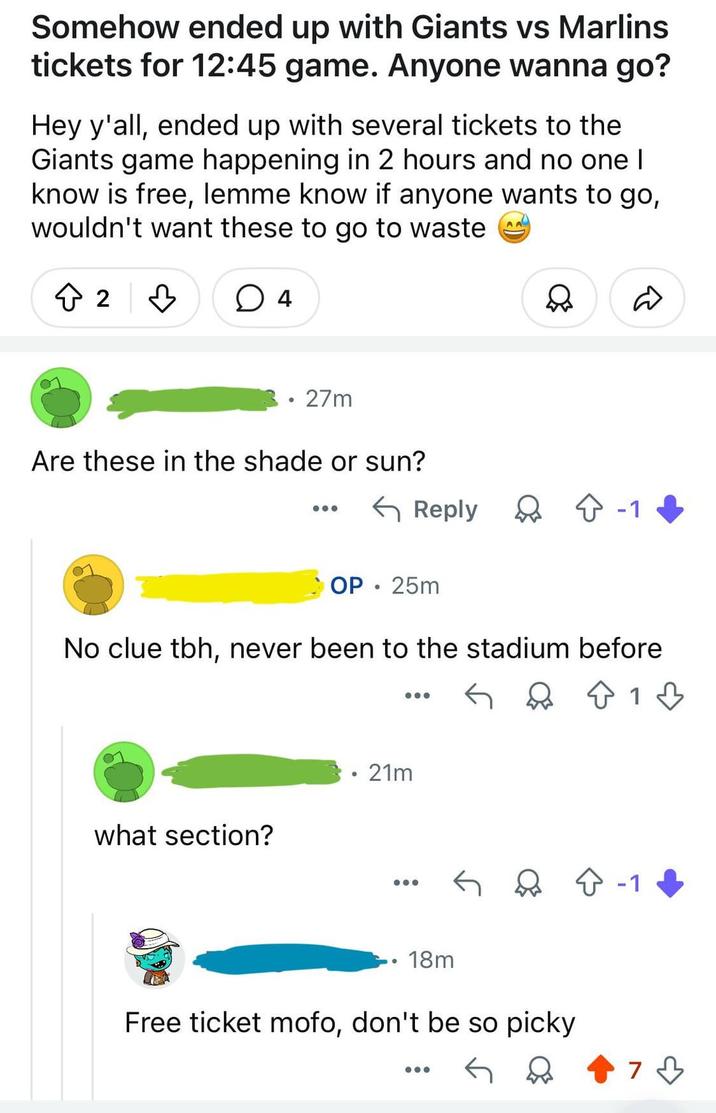Open profile of 'Free ticket mofo' commenter avatar

[152, 957]
